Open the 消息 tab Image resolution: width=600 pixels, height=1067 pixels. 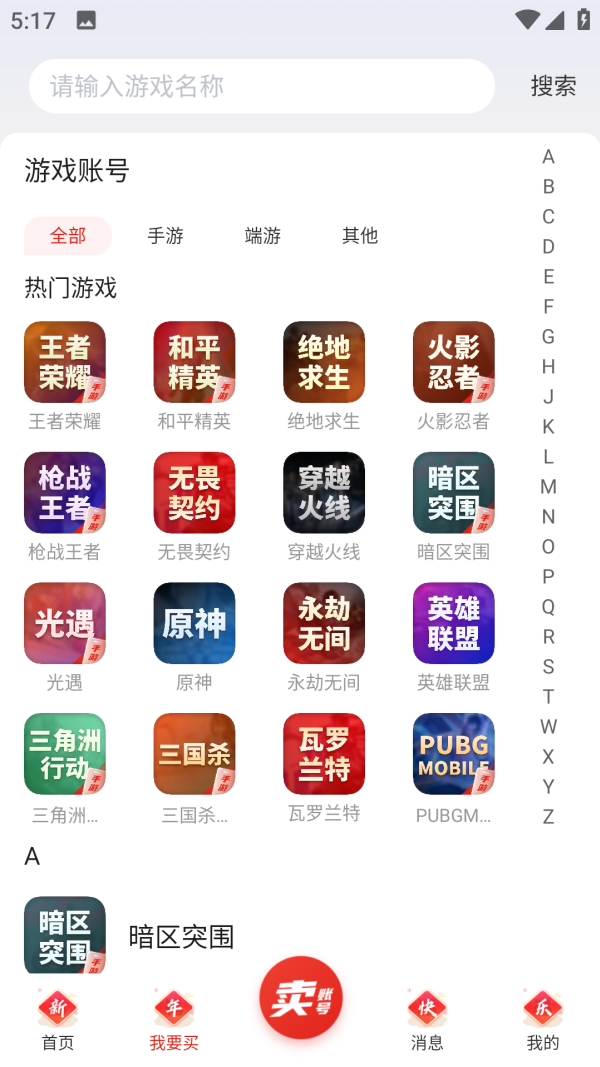click(427, 1021)
